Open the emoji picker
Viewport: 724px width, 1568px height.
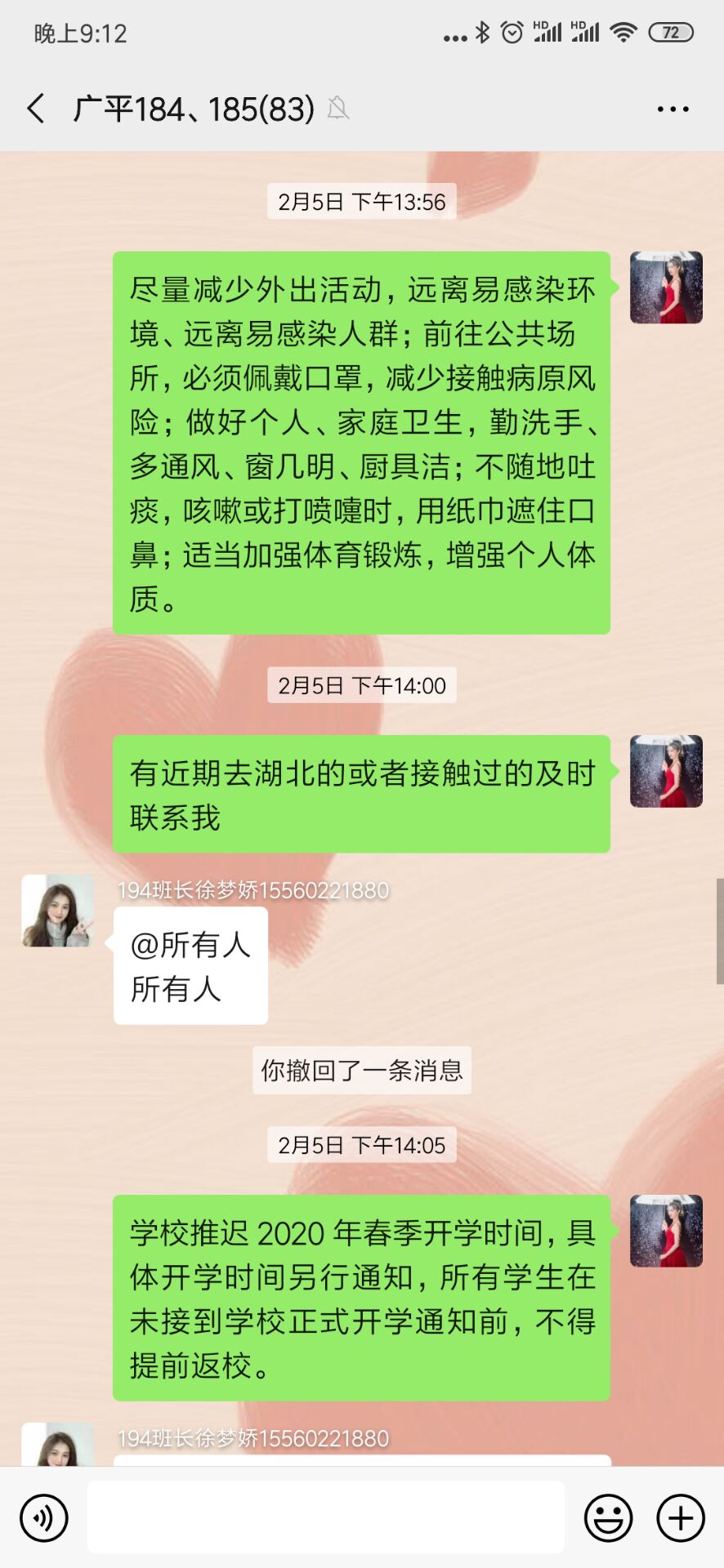coord(608,1518)
